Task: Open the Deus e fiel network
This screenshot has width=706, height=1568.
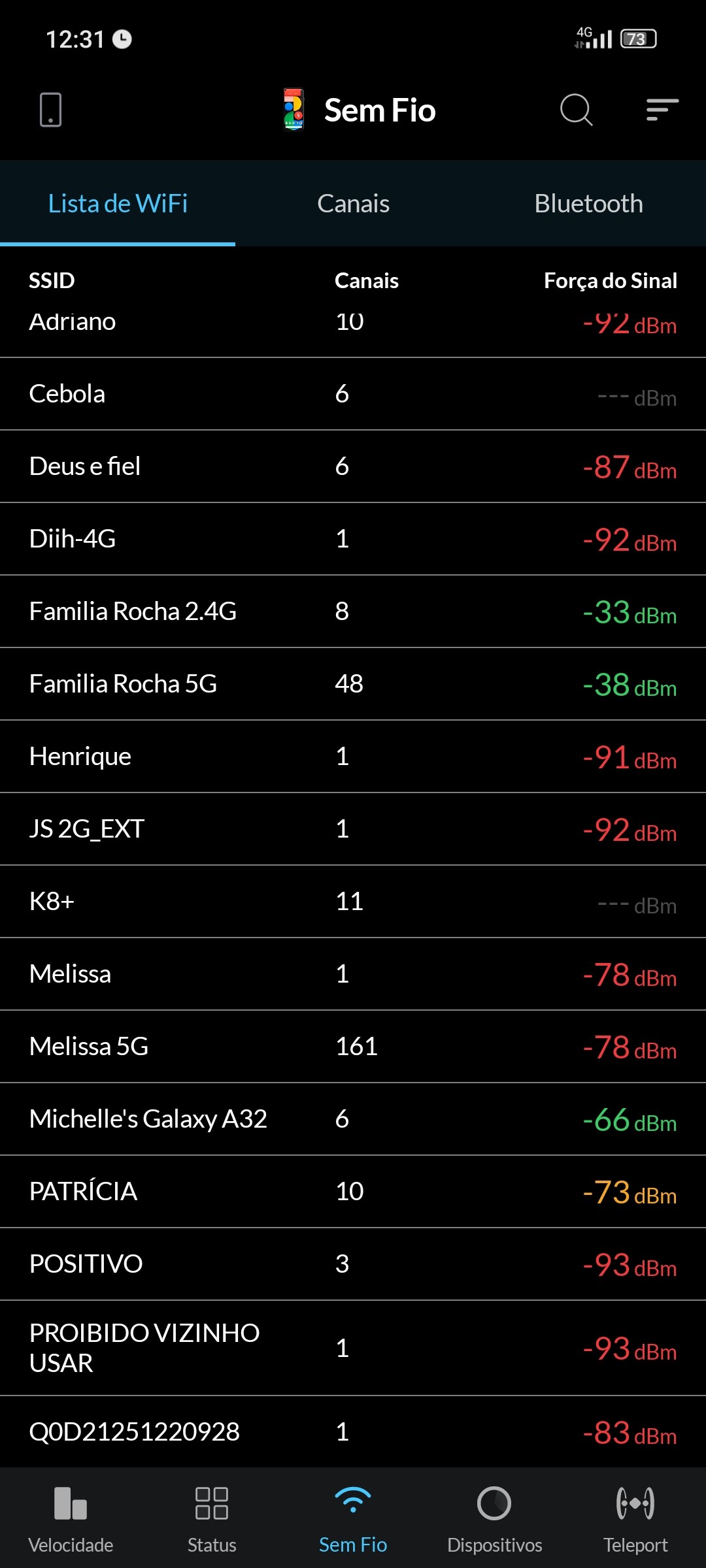Action: (x=353, y=466)
